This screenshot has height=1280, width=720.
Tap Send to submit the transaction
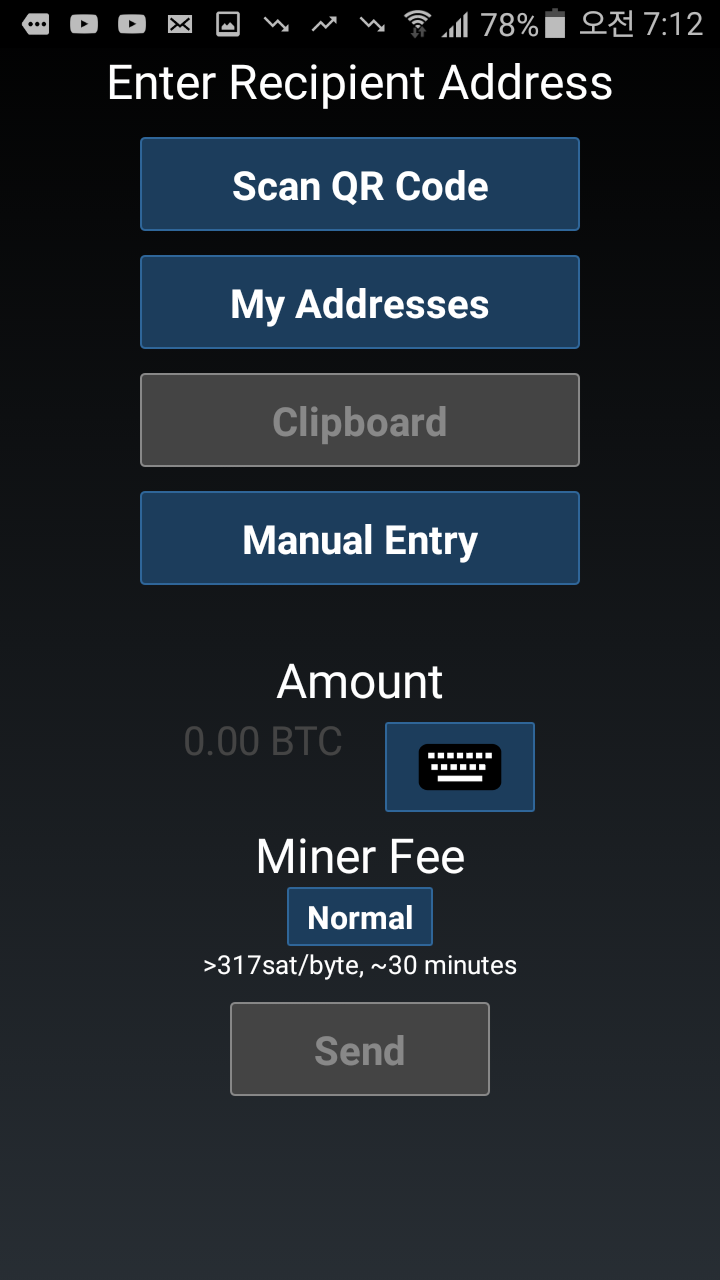point(360,1048)
